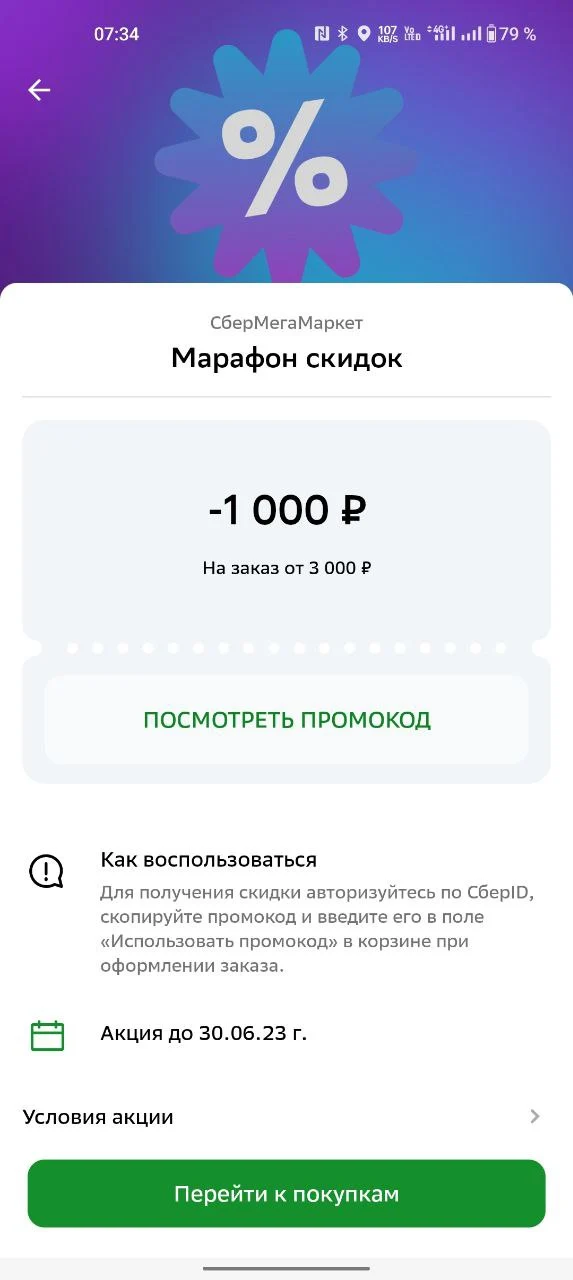Open the Условия акции row
This screenshot has width=573, height=1280.
coord(286,1117)
